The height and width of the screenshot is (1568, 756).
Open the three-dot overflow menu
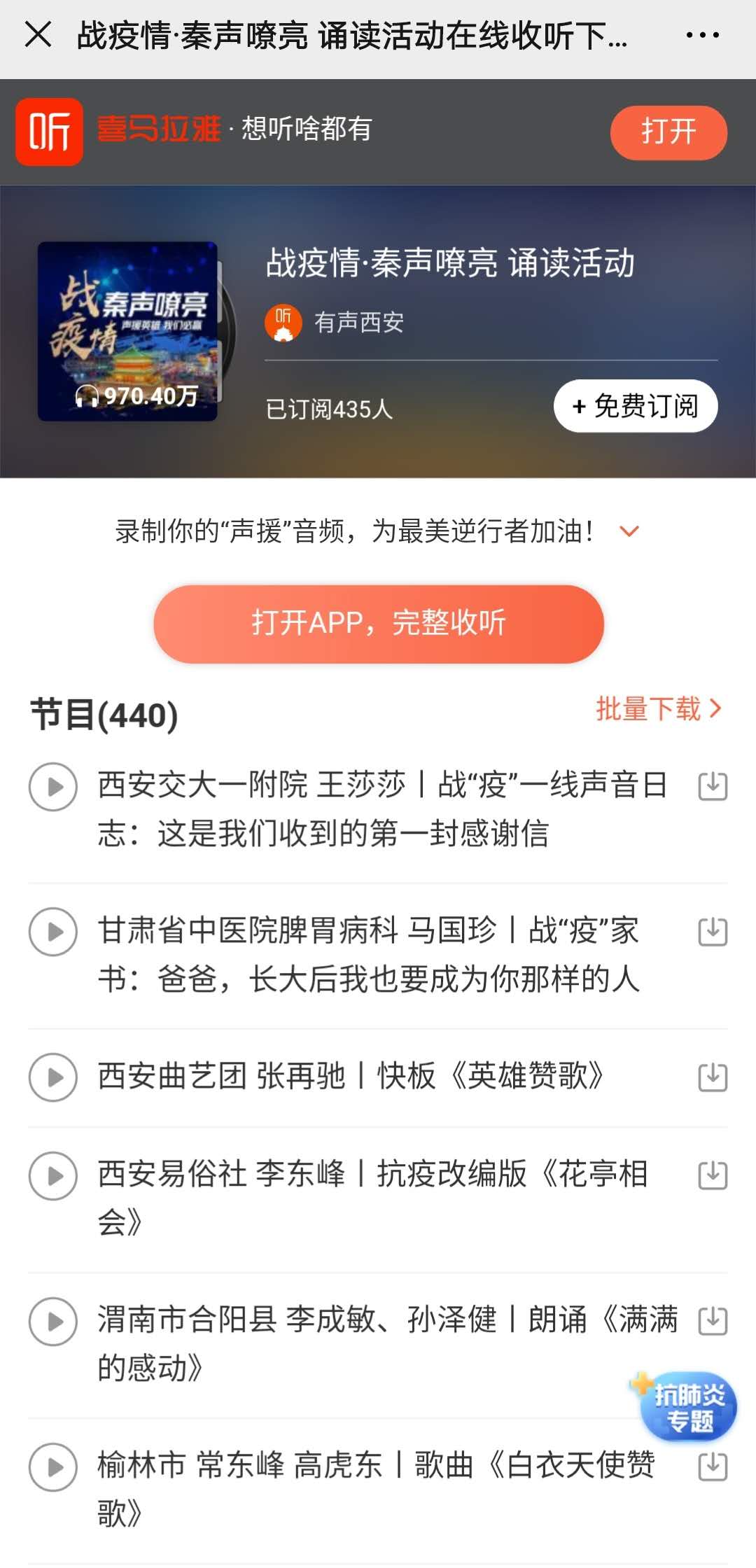[x=702, y=35]
